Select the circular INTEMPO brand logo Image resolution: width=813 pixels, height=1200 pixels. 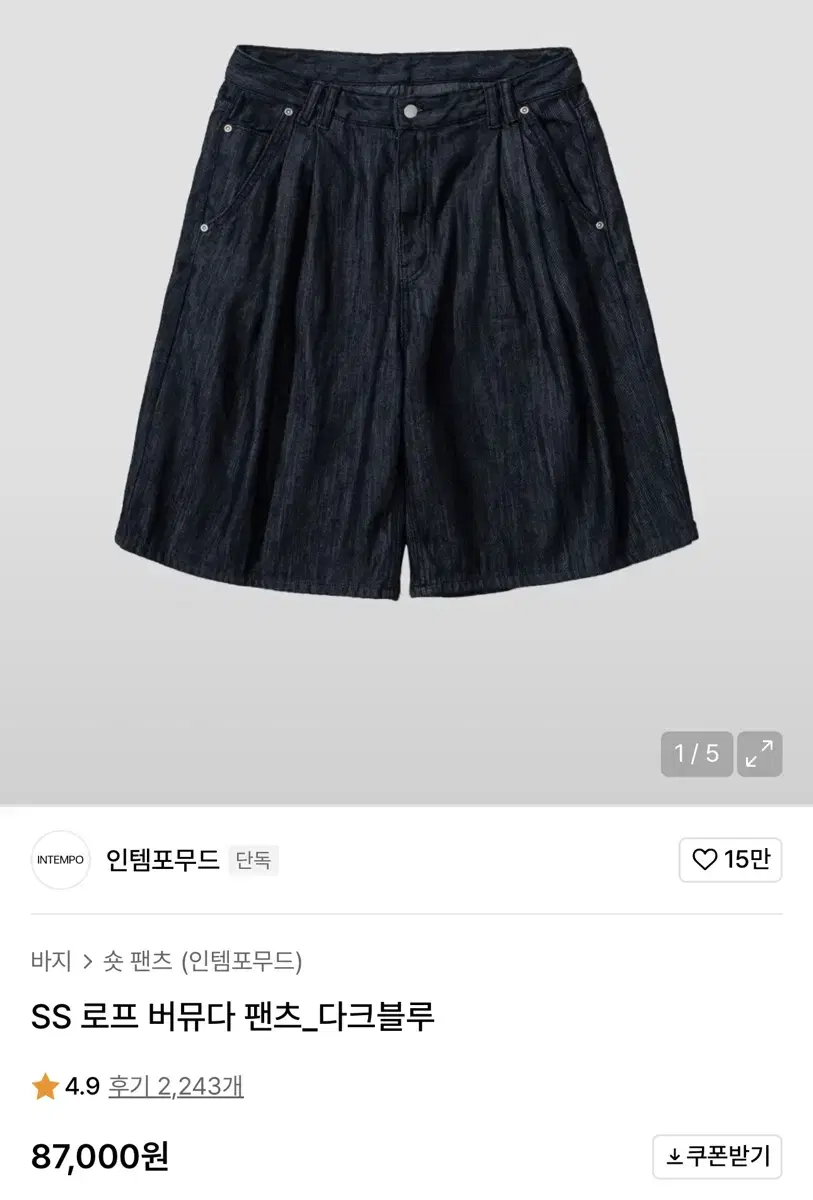[60, 861]
